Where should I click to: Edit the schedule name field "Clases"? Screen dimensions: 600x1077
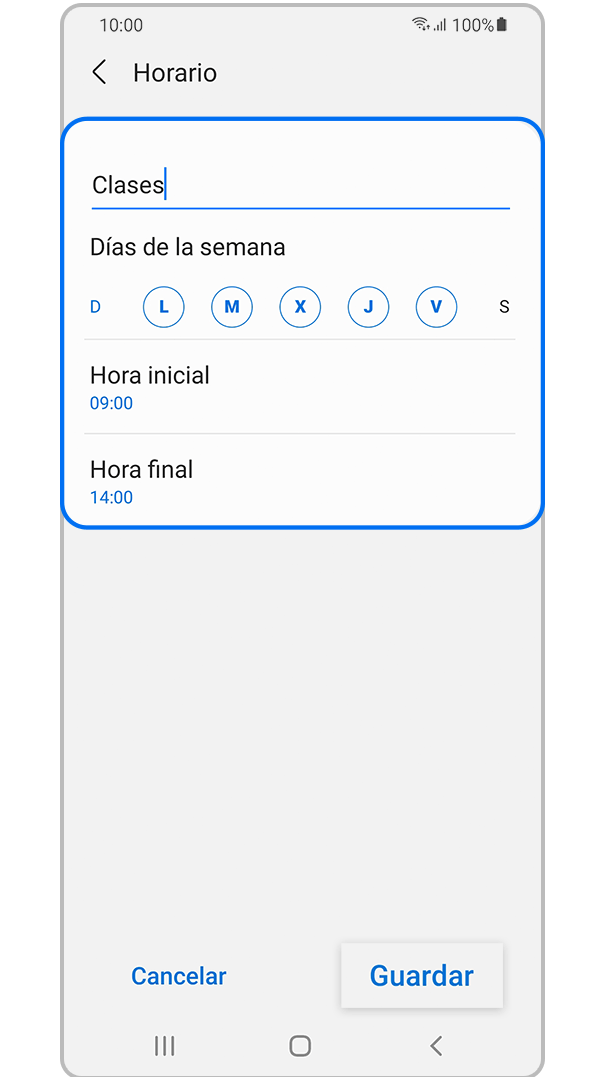300,185
